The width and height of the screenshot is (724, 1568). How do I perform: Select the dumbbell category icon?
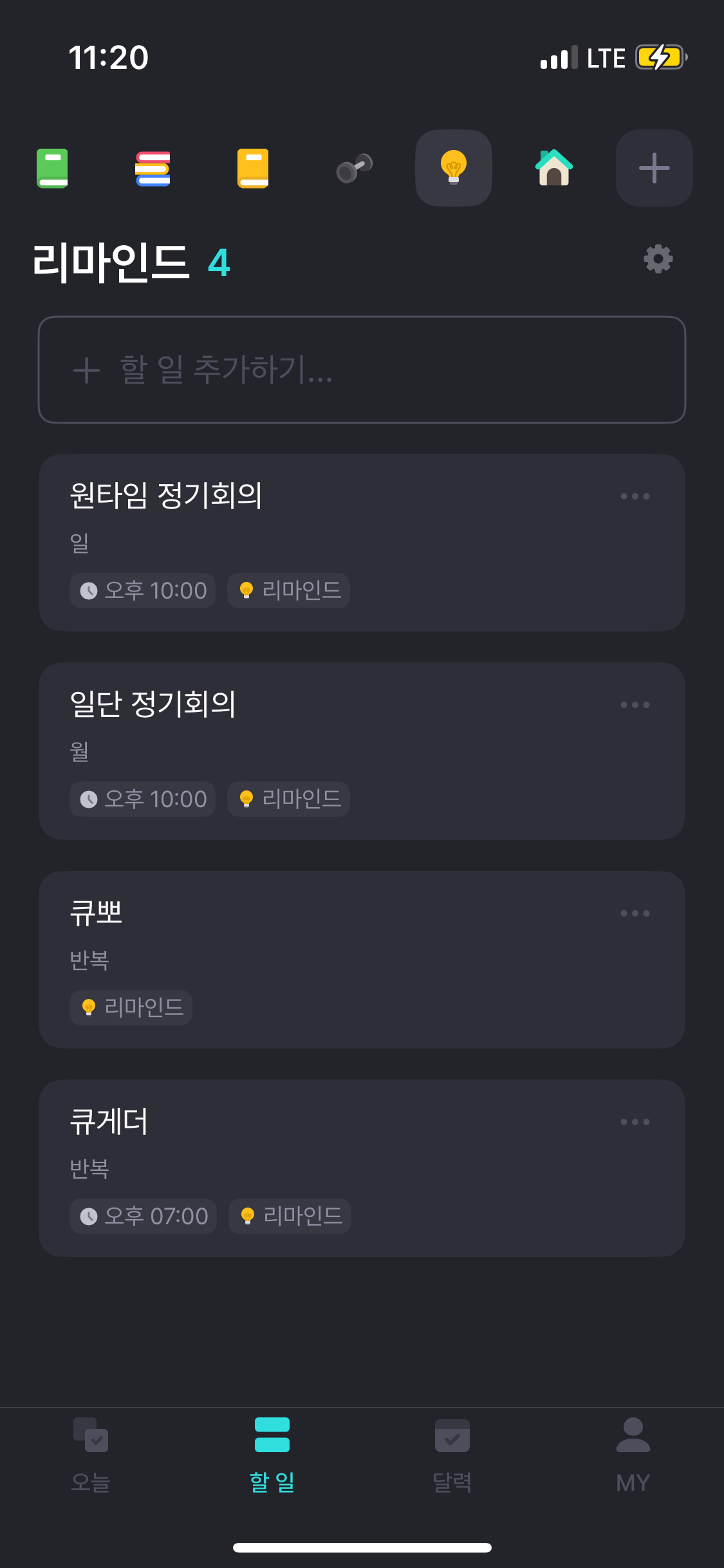pyautogui.click(x=354, y=168)
